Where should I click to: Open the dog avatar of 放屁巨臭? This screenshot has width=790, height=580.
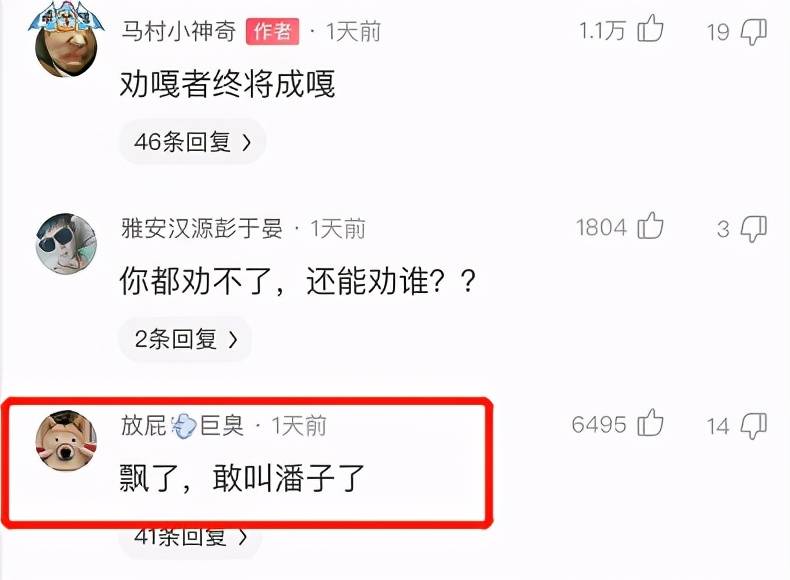[65, 440]
